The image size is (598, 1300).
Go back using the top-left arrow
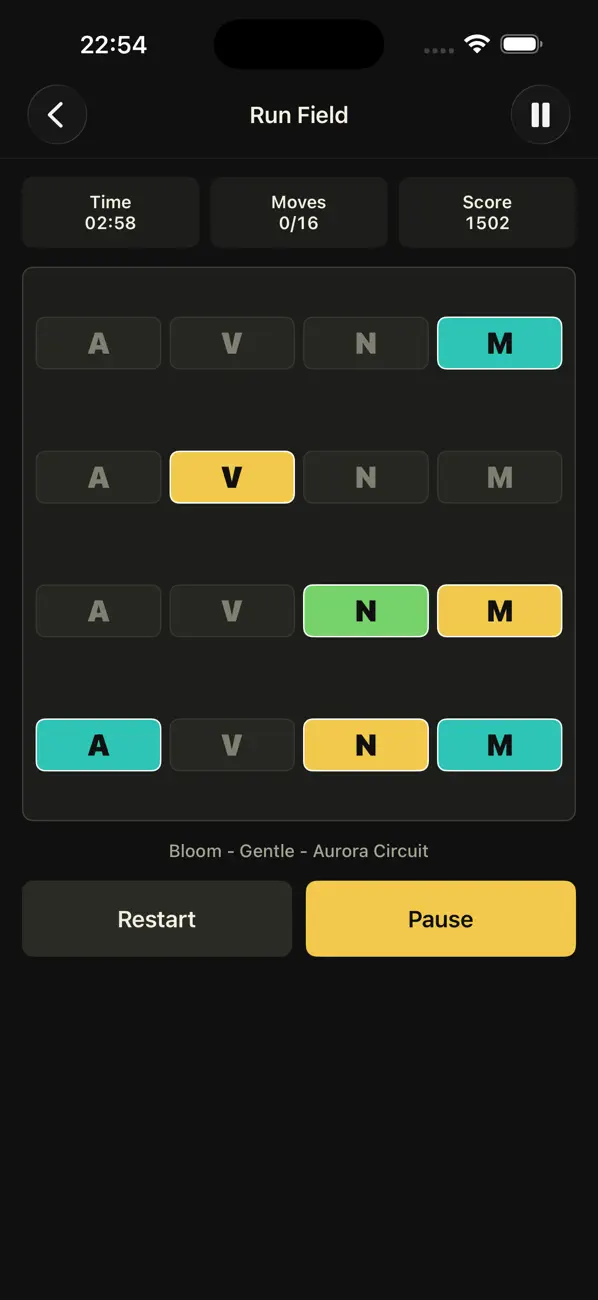(57, 115)
